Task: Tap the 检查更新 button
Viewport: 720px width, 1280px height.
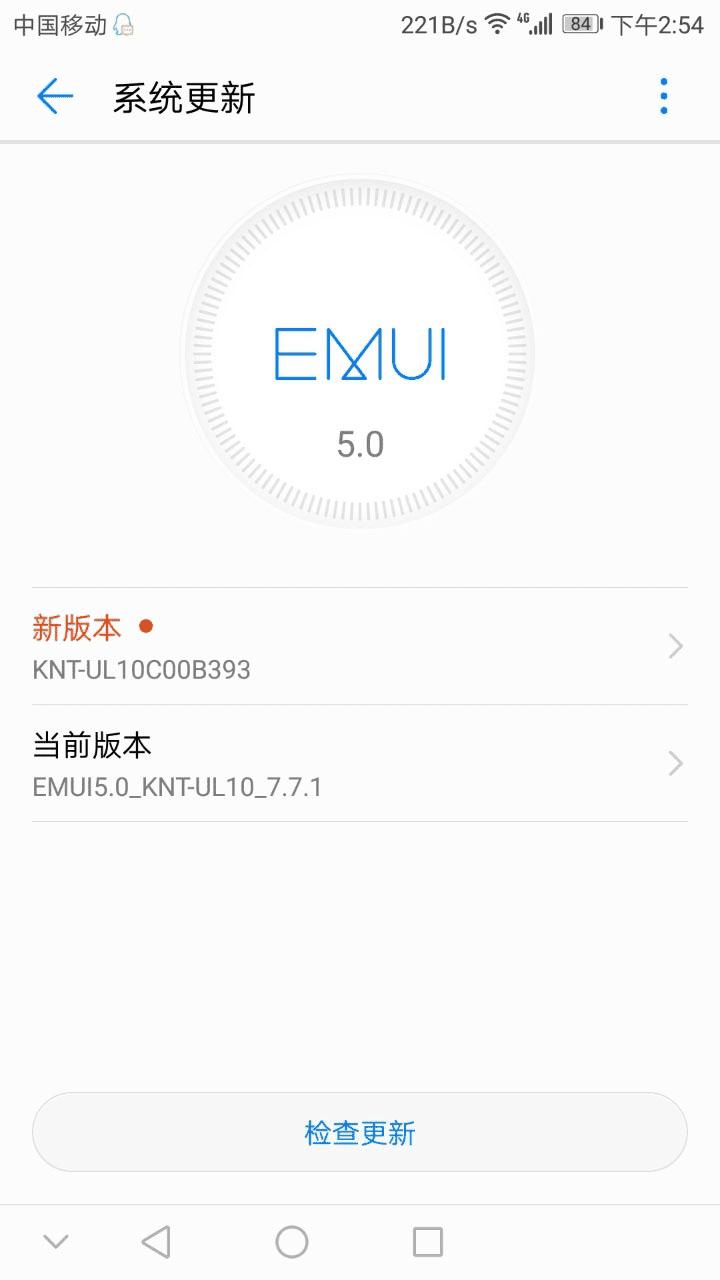Action: tap(360, 1132)
